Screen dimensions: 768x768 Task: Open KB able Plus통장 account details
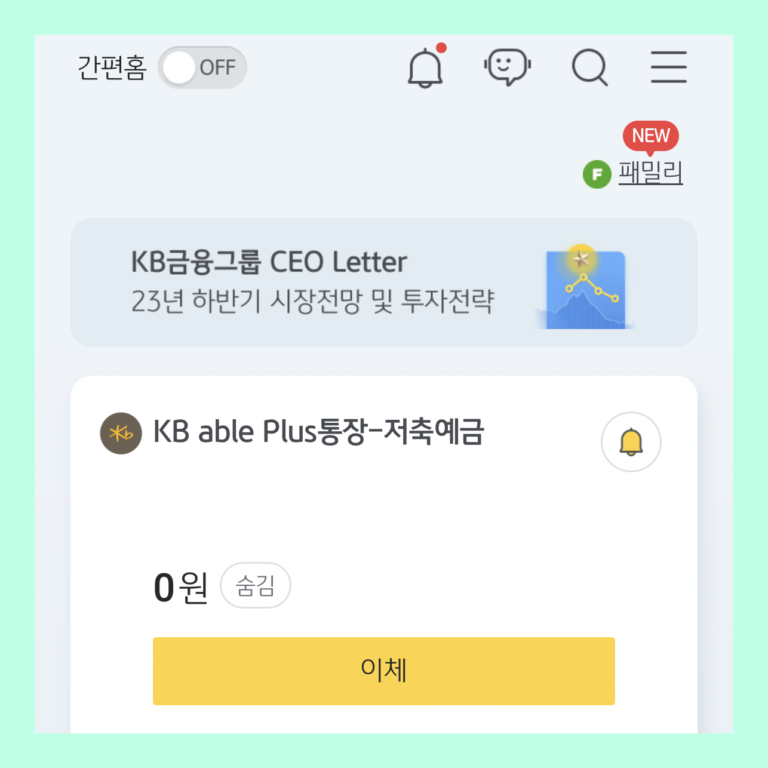pos(318,433)
